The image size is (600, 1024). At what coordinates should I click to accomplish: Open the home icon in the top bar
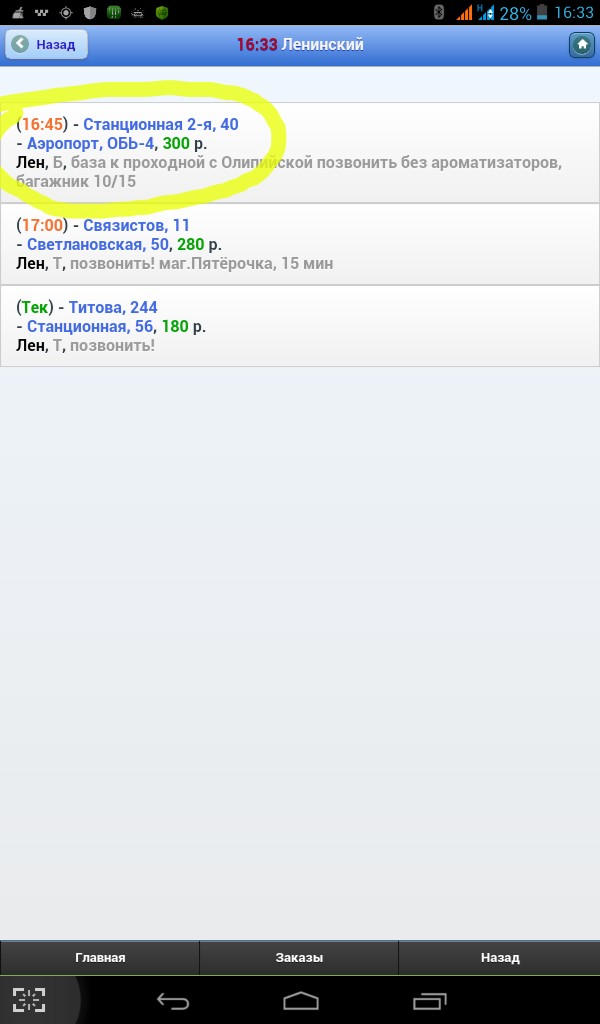pos(581,45)
